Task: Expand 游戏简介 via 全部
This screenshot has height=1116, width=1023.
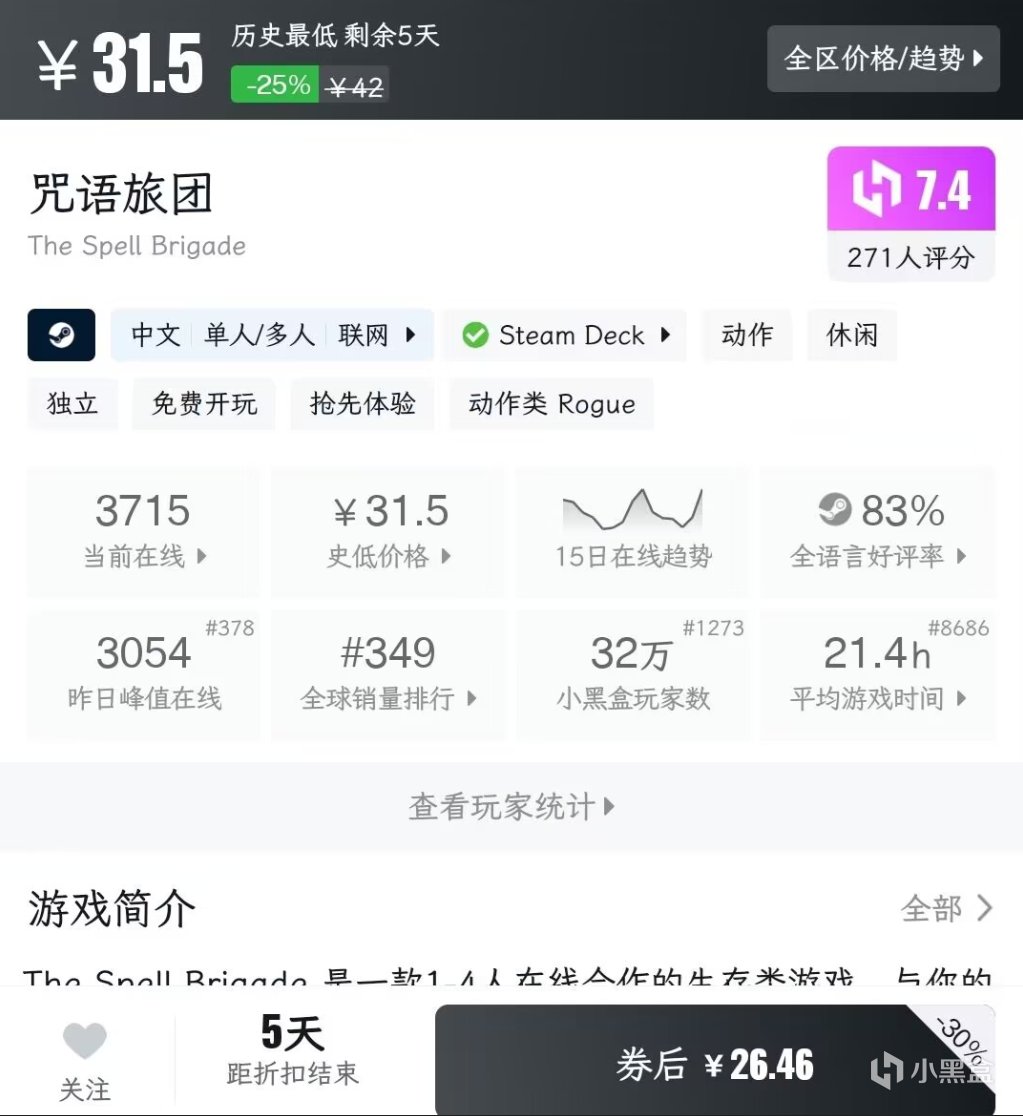Action: (946, 908)
